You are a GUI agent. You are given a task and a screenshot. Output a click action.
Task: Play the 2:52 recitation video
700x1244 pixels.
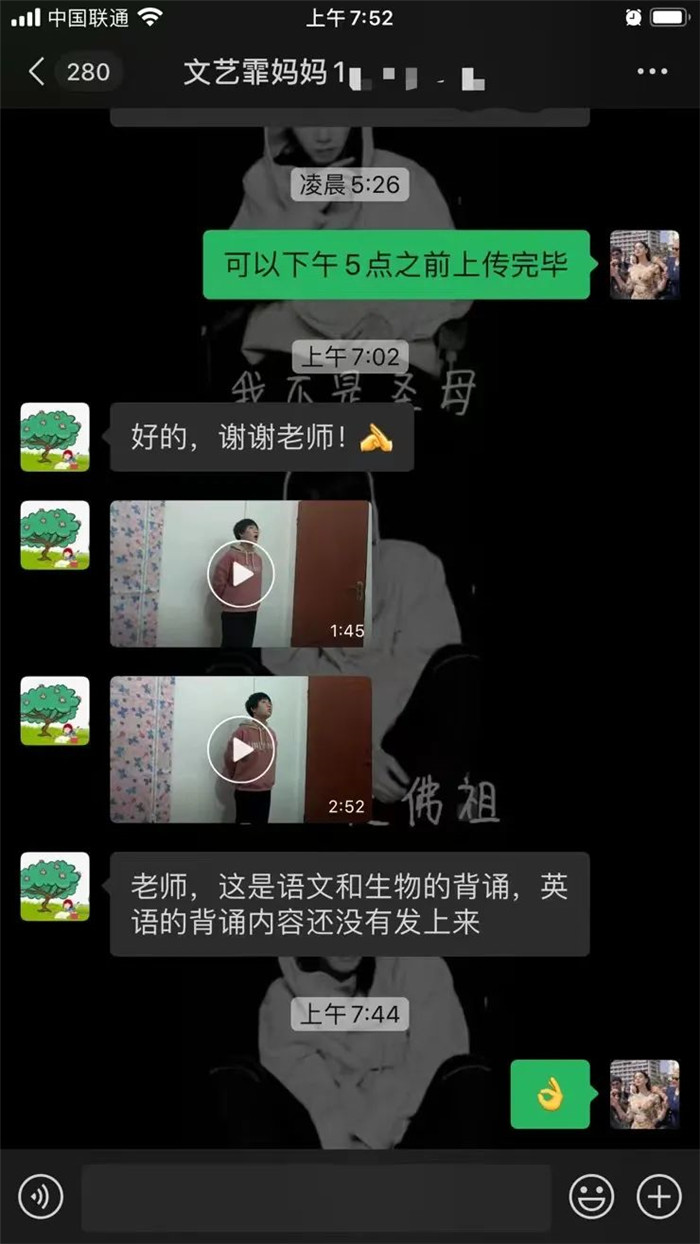[x=241, y=750]
